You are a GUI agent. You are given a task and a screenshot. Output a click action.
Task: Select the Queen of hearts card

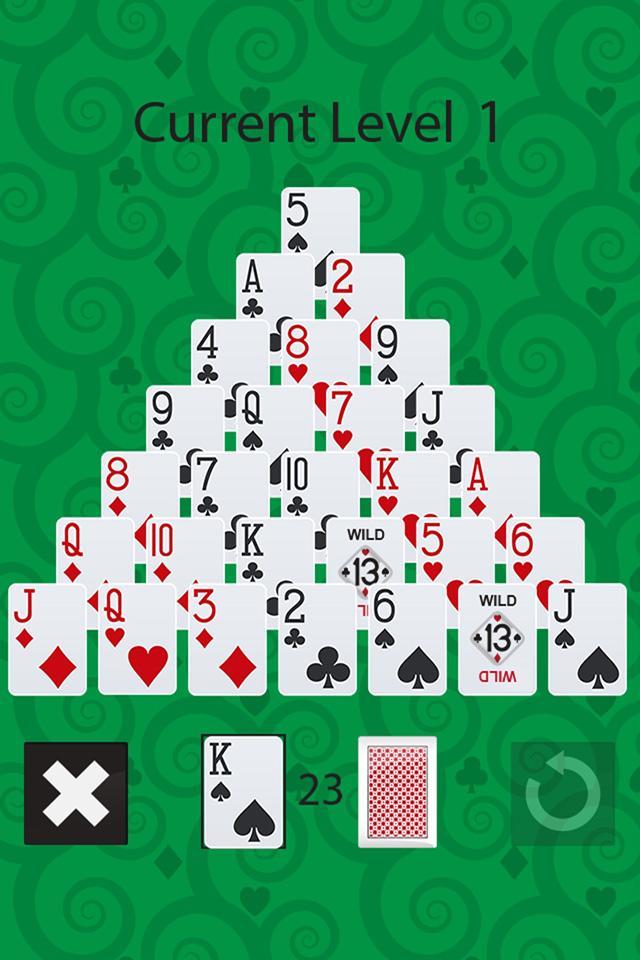[138, 640]
